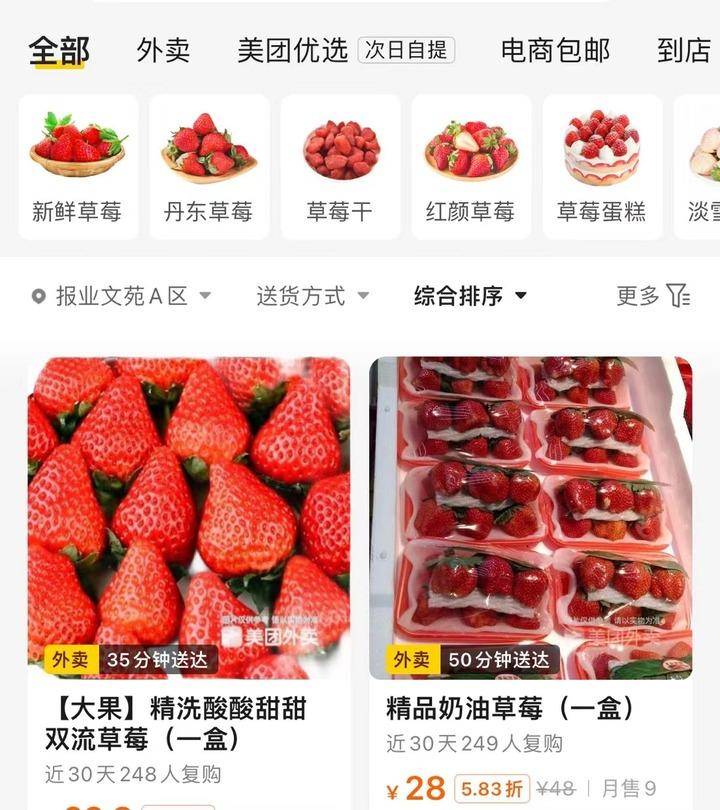Switch to the 外卖 tab

pyautogui.click(x=163, y=50)
